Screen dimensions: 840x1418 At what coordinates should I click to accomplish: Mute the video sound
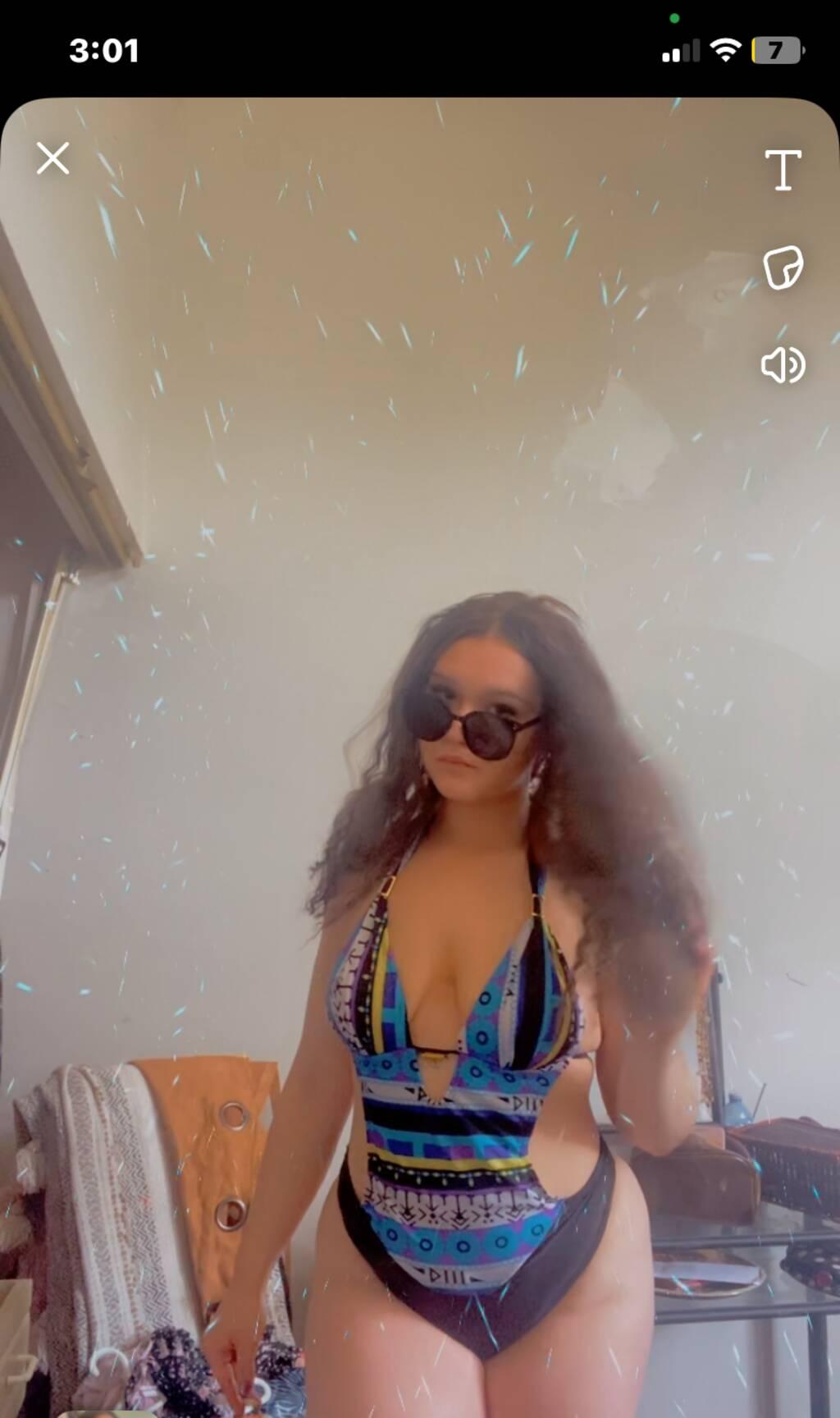pos(783,365)
